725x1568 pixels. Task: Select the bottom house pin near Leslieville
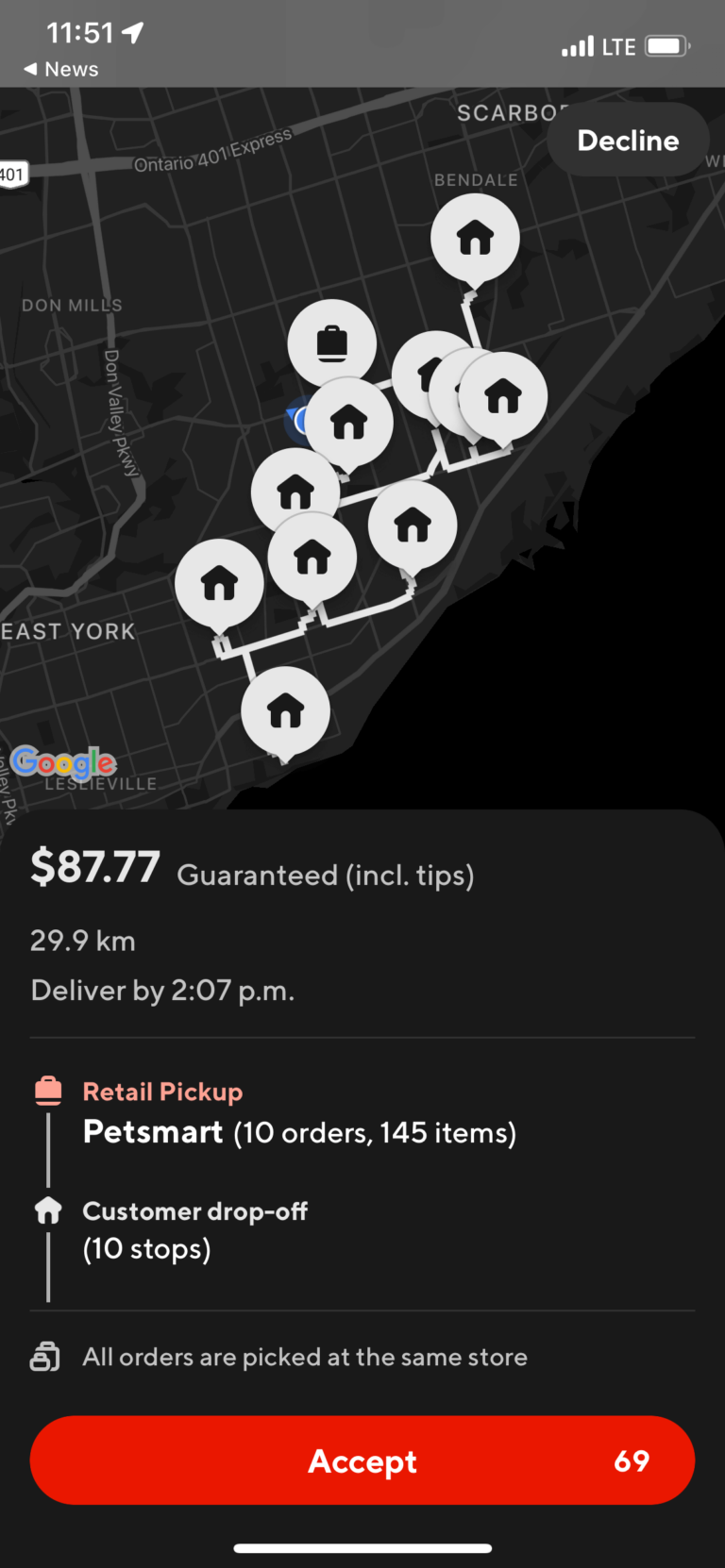286,711
